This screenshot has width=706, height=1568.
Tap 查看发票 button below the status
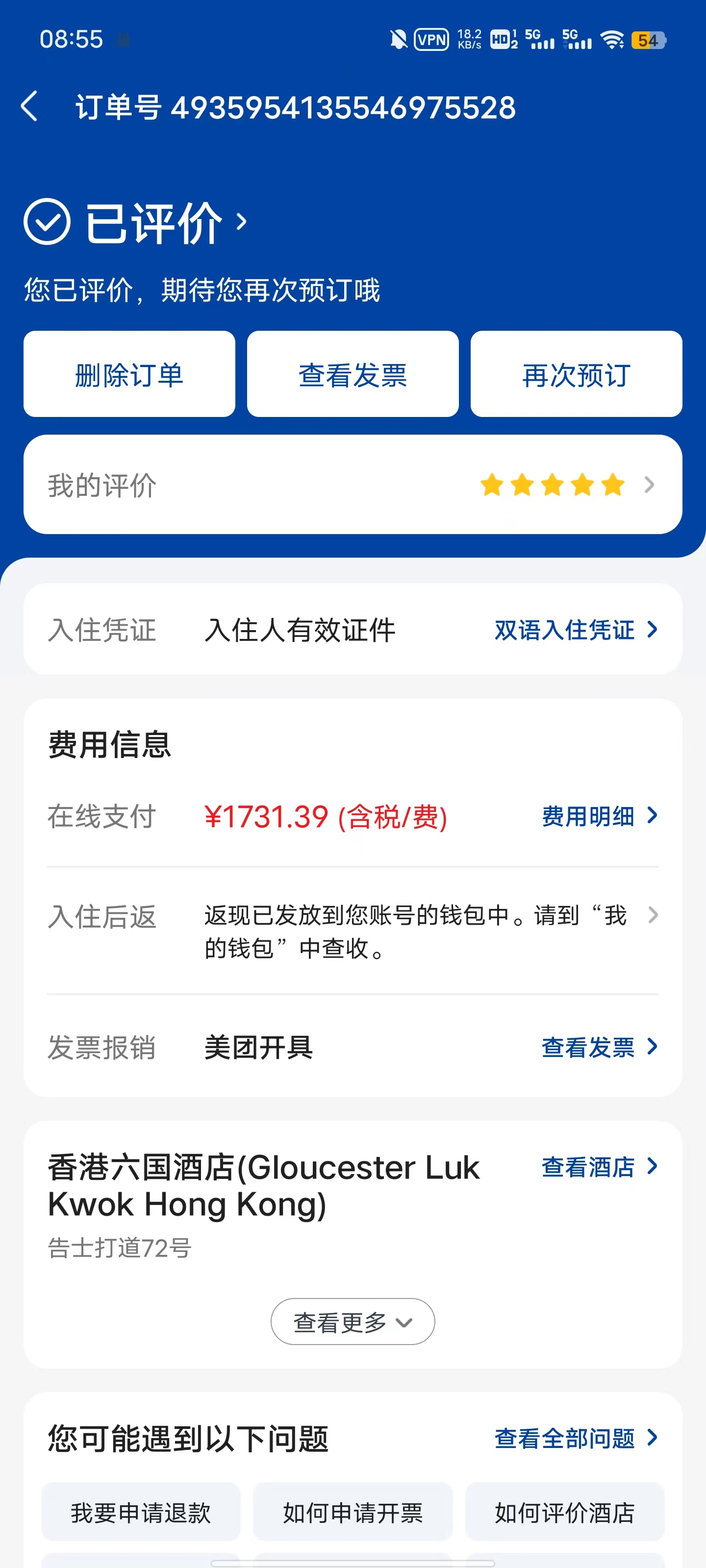click(352, 374)
